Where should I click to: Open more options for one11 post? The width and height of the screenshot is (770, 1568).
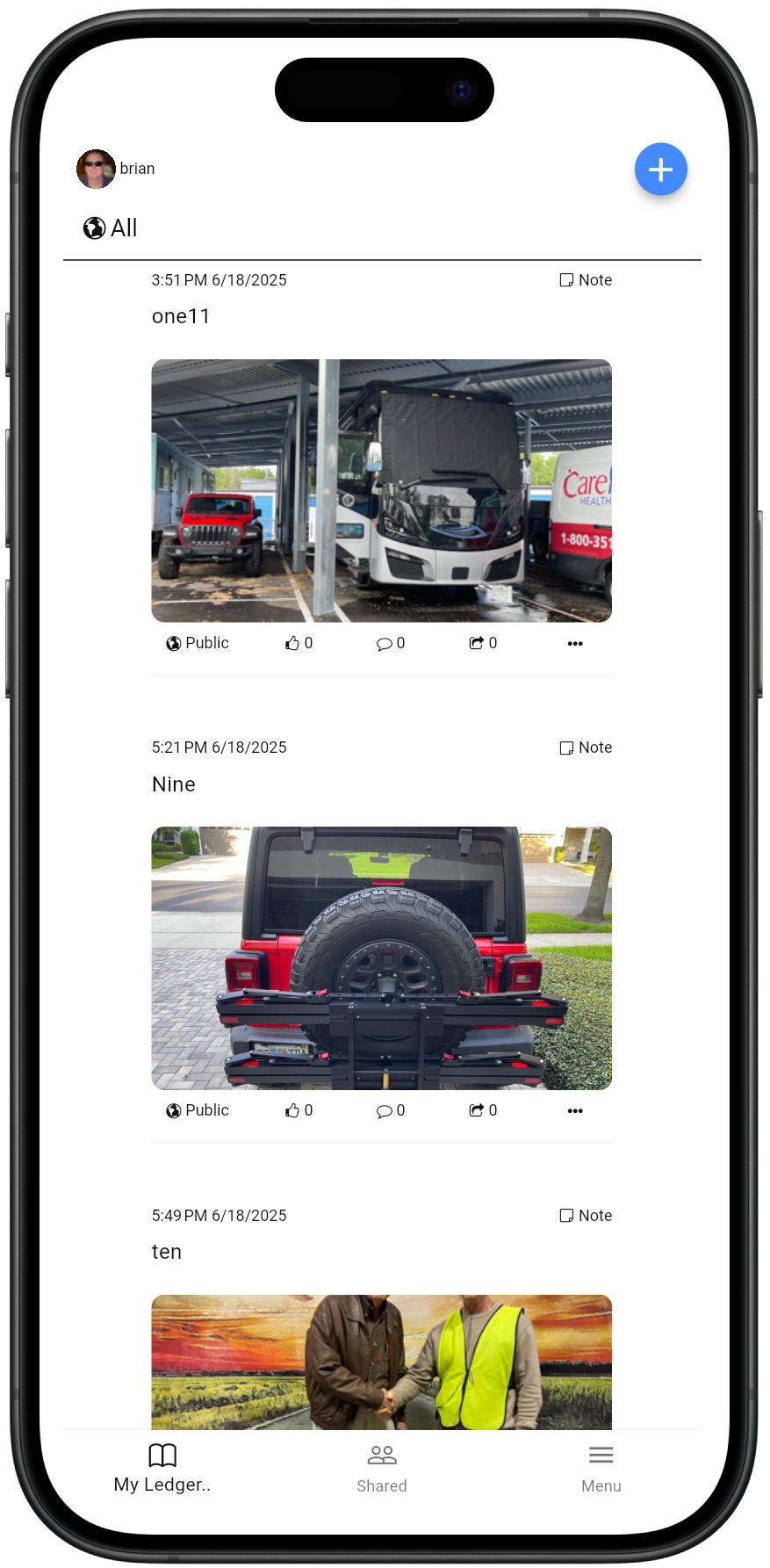pos(575,643)
